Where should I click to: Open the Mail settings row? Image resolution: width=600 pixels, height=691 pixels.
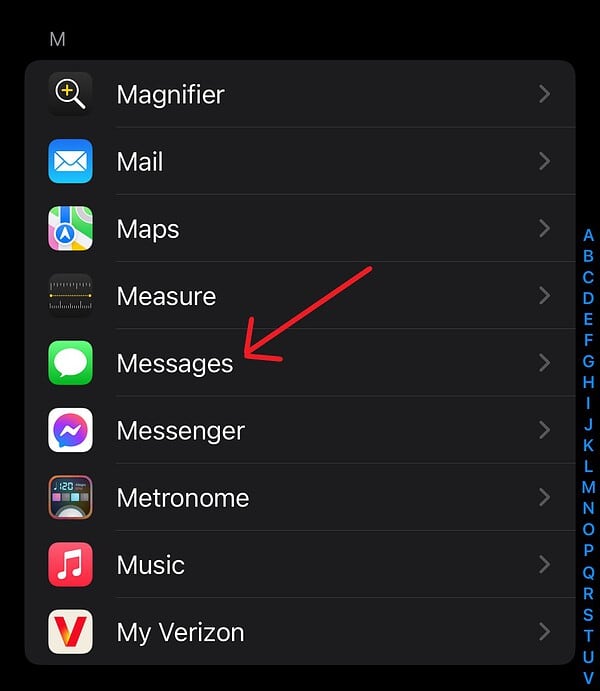[x=300, y=162]
